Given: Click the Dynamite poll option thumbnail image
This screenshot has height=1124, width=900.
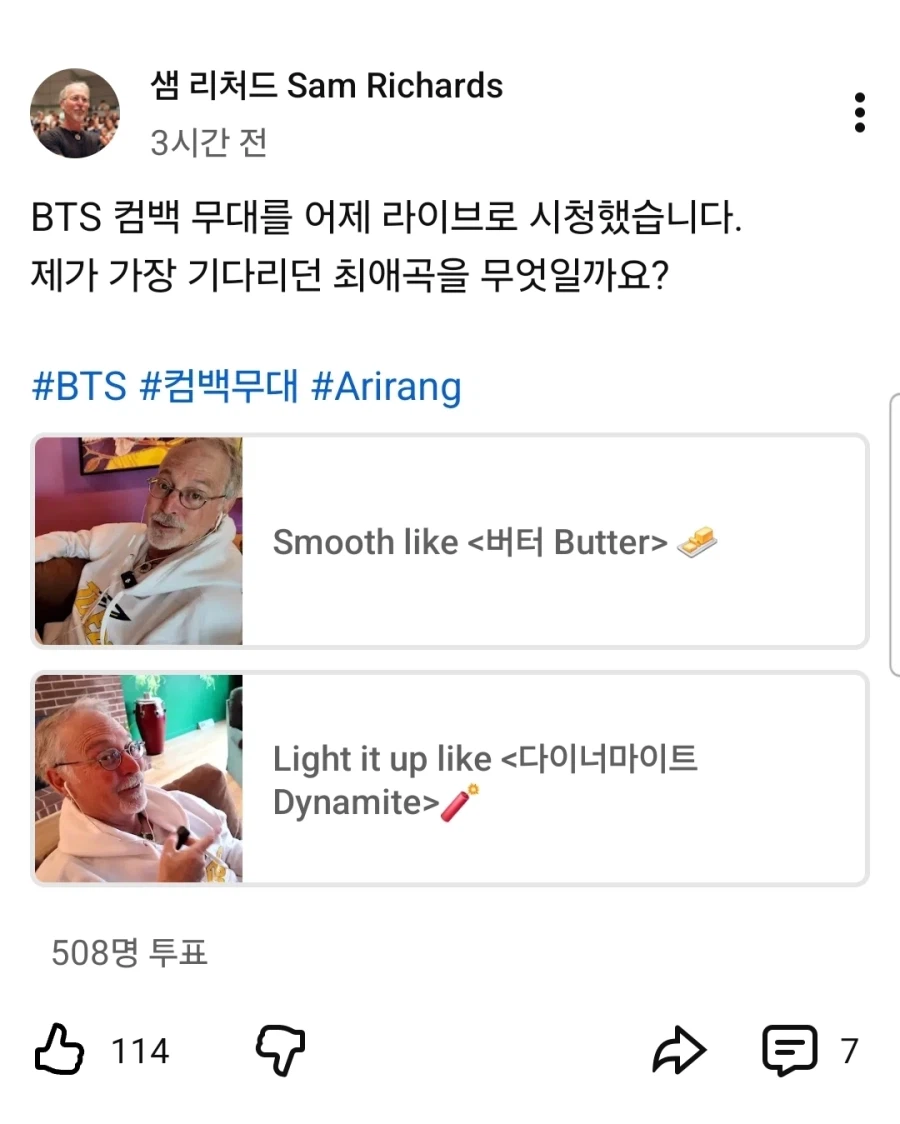Looking at the screenshot, I should click(140, 778).
